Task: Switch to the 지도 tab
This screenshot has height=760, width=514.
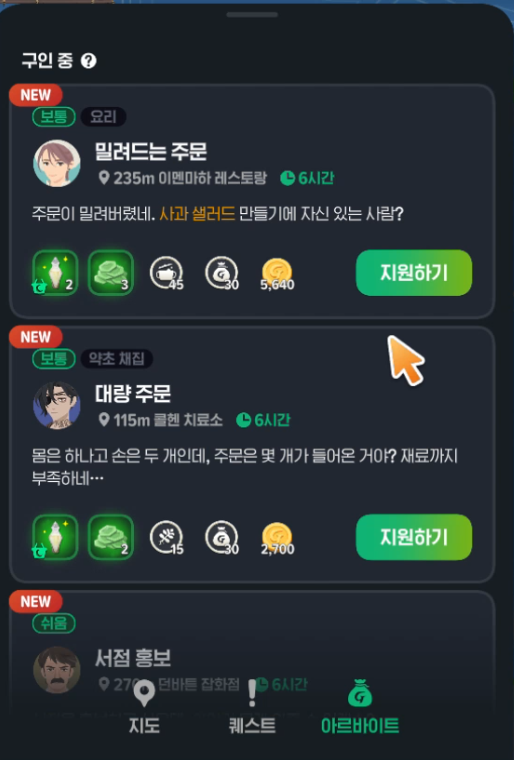Action: click(144, 708)
